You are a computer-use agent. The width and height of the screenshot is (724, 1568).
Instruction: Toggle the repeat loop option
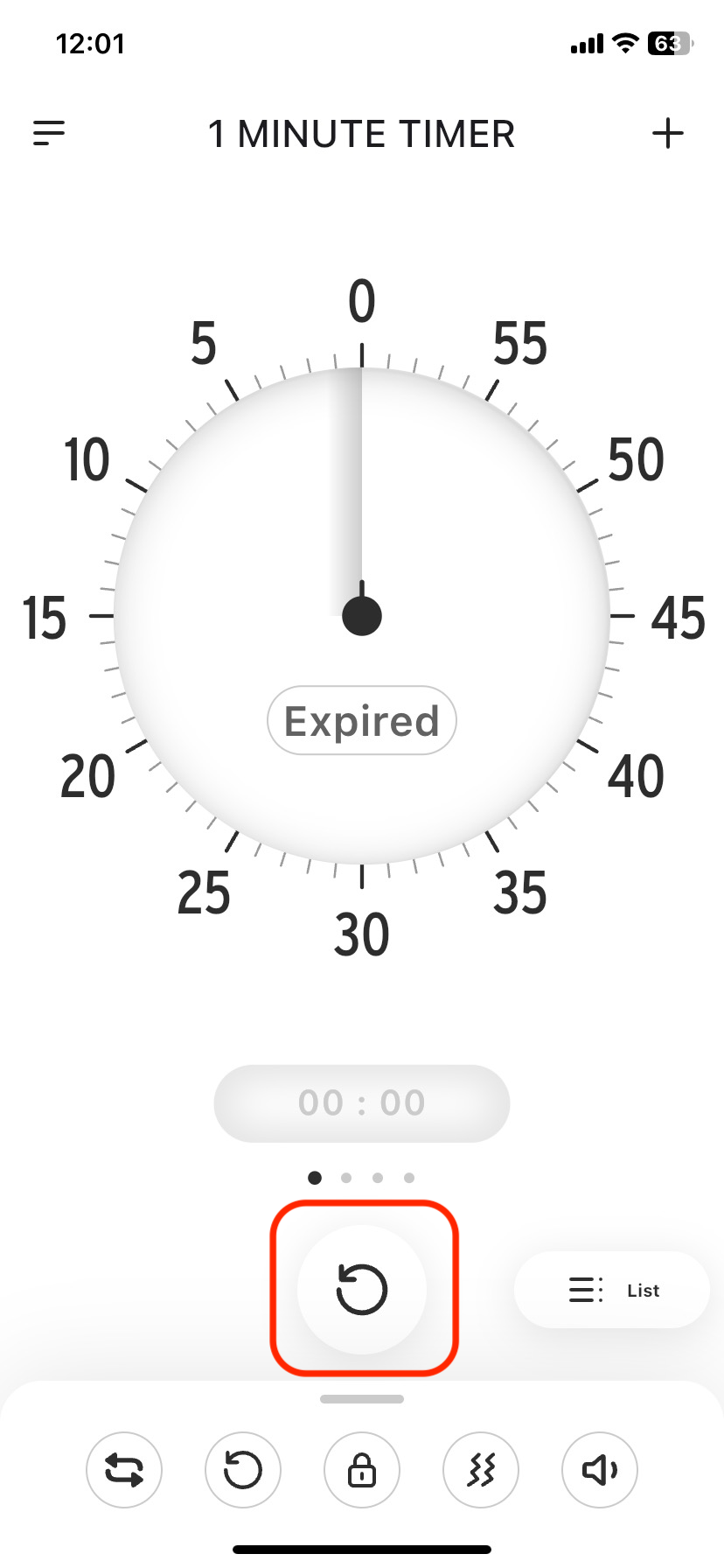pyautogui.click(x=124, y=1470)
